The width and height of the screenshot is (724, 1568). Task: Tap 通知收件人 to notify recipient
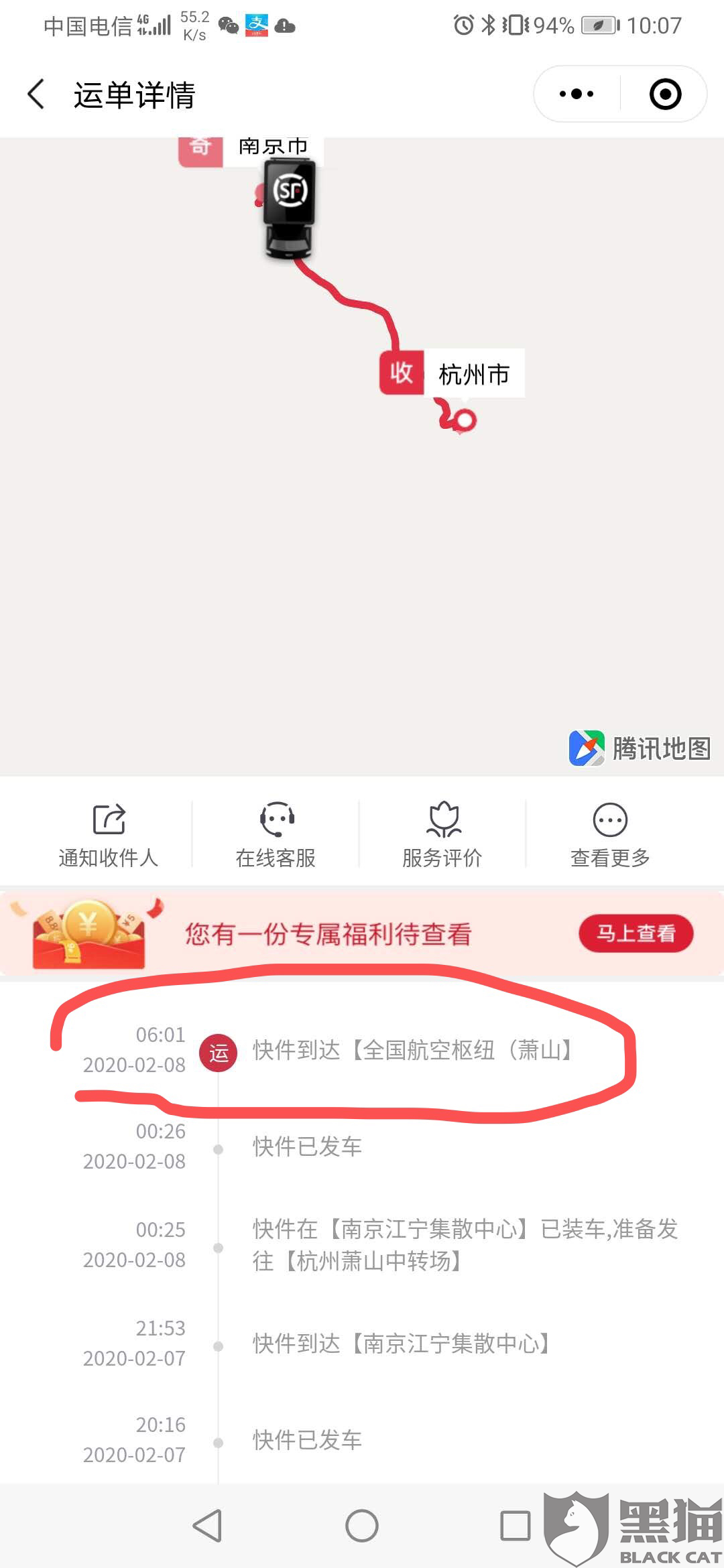[x=109, y=835]
